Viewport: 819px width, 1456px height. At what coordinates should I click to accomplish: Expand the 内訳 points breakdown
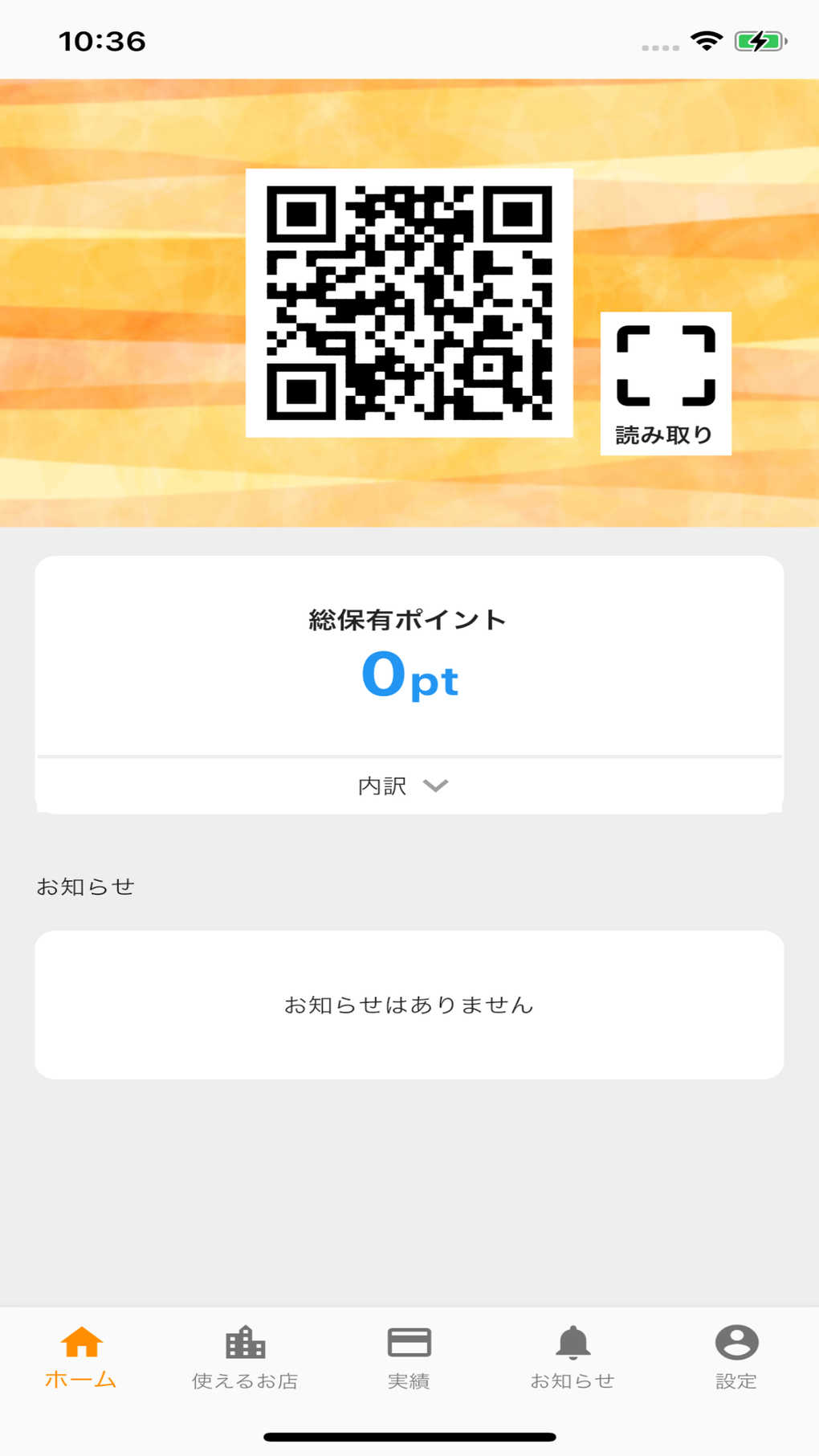click(409, 785)
